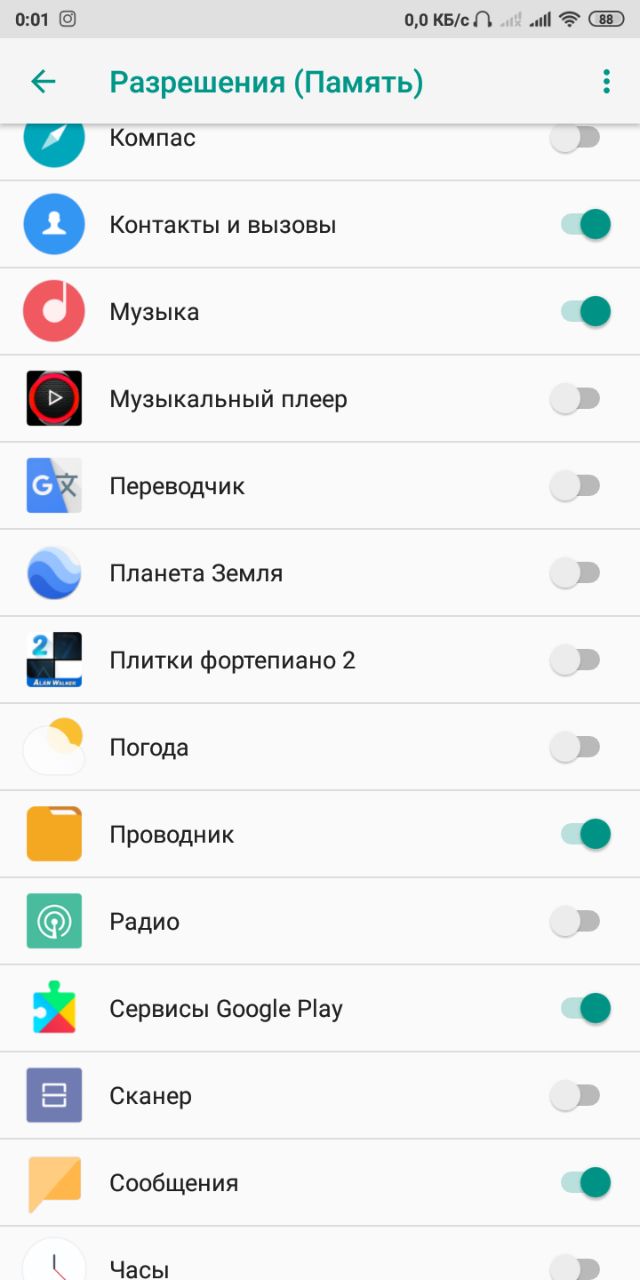640x1280 pixels.
Task: Enable the Сканер toggle
Action: pos(576,1095)
